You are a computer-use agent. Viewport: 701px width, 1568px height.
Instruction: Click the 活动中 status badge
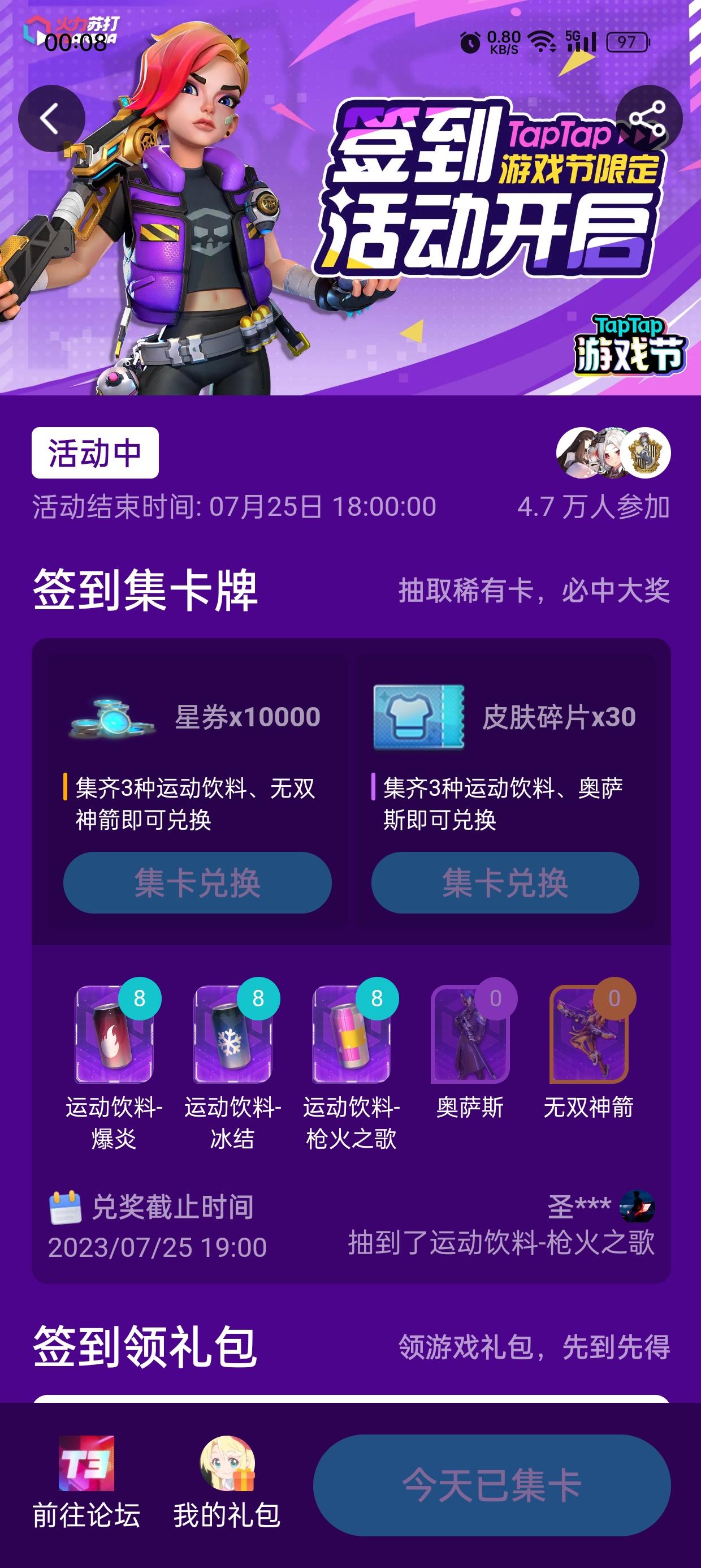tap(95, 454)
